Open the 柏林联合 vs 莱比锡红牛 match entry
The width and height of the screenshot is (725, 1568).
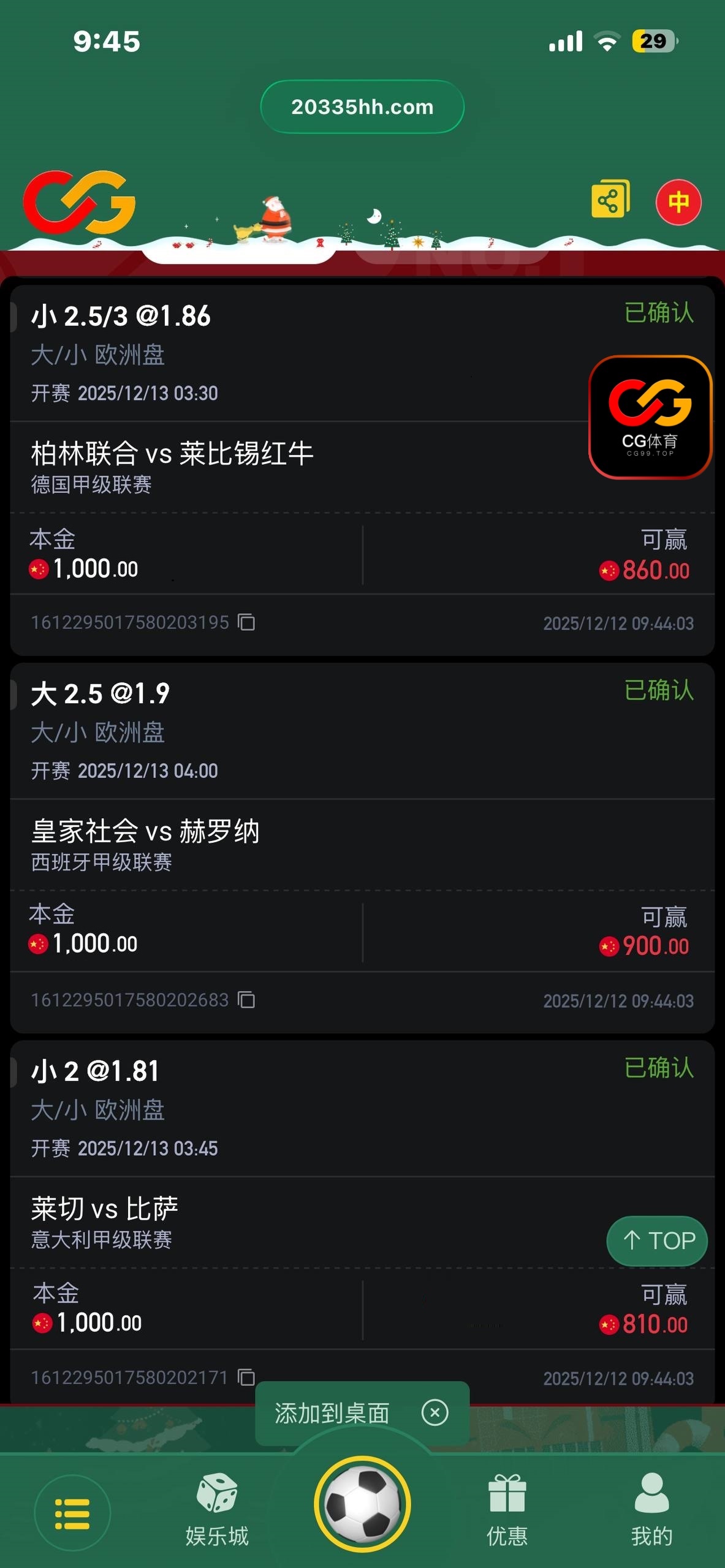click(x=172, y=453)
